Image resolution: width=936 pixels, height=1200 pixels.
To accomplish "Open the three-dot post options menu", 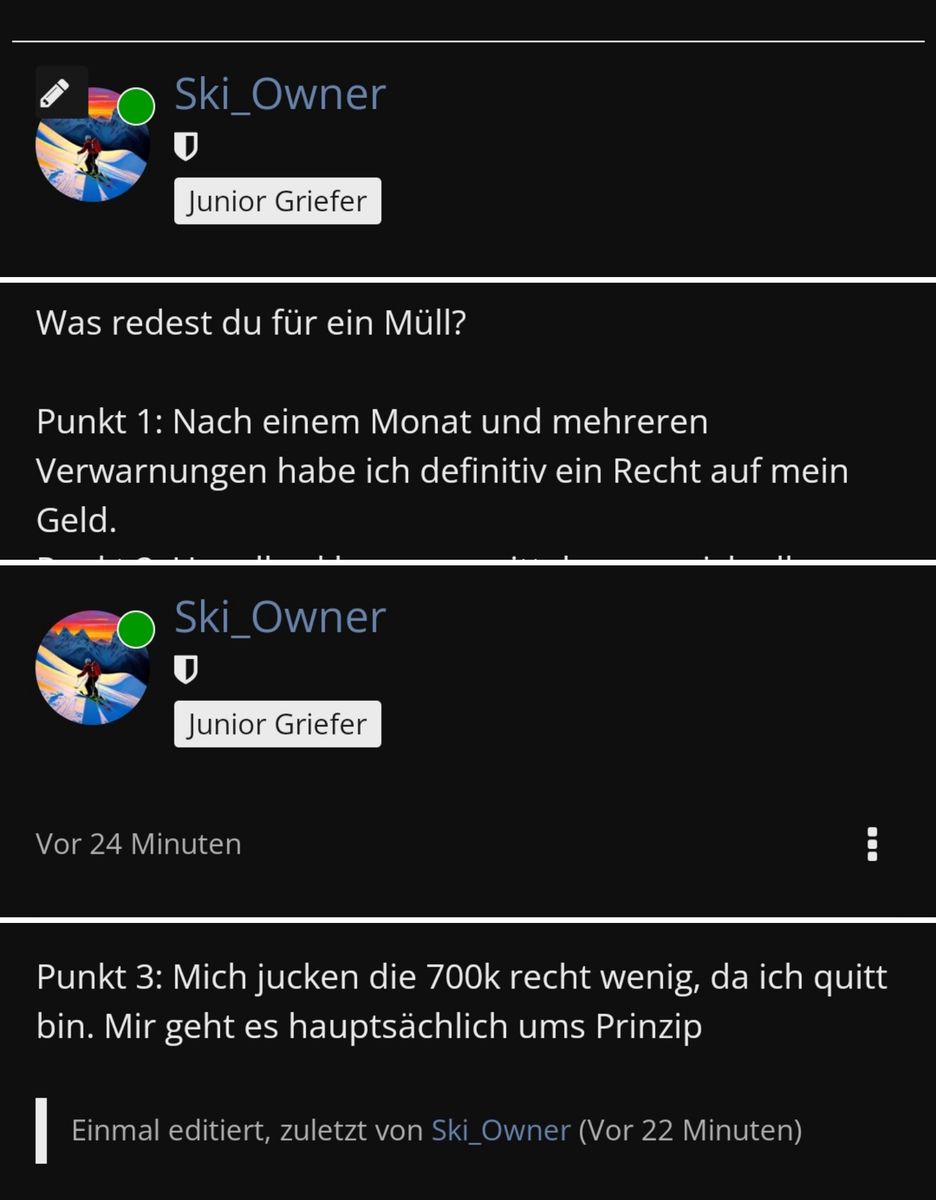I will 872,844.
